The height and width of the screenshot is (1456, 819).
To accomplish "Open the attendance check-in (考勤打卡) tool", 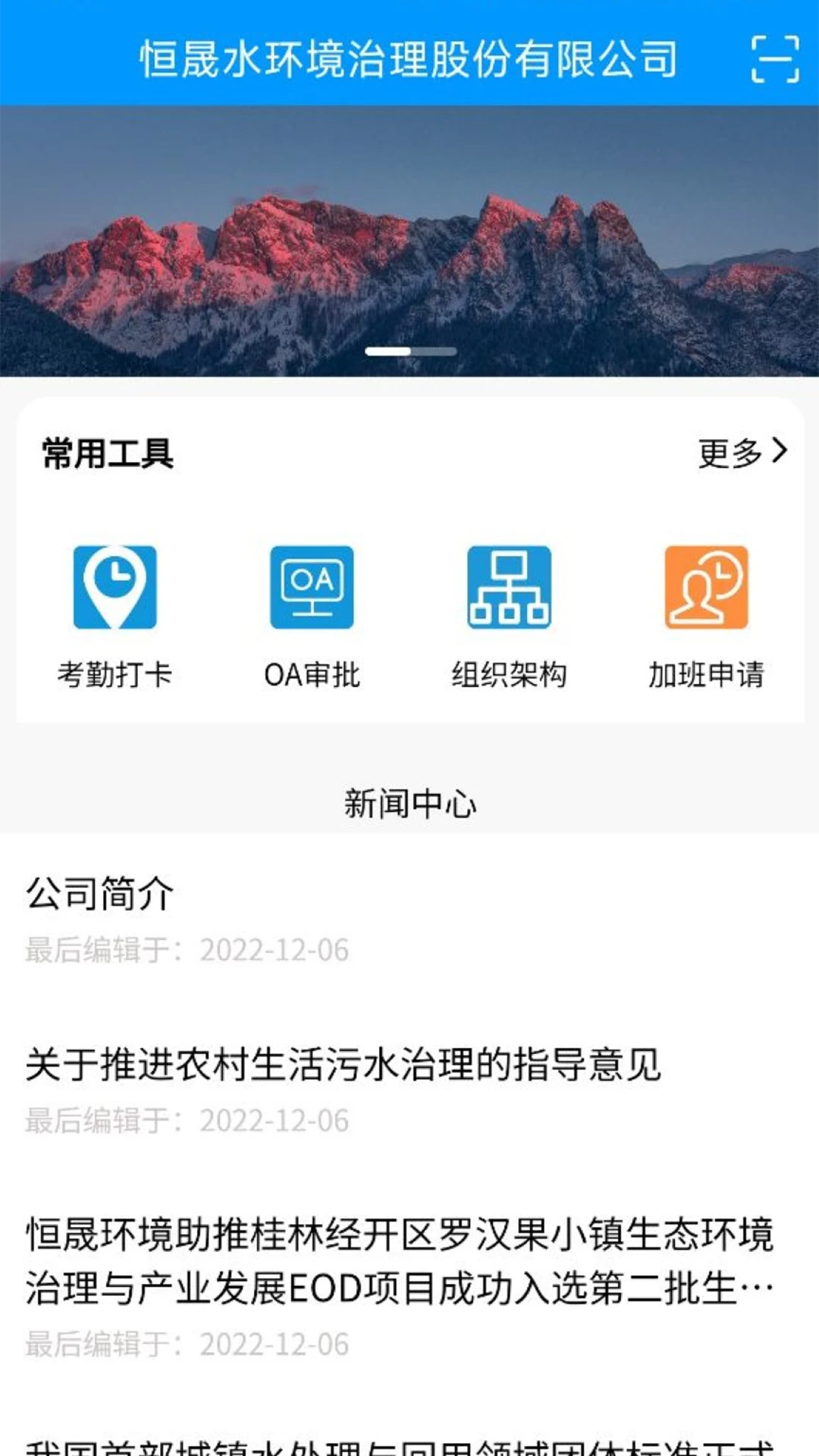I will pos(117,615).
